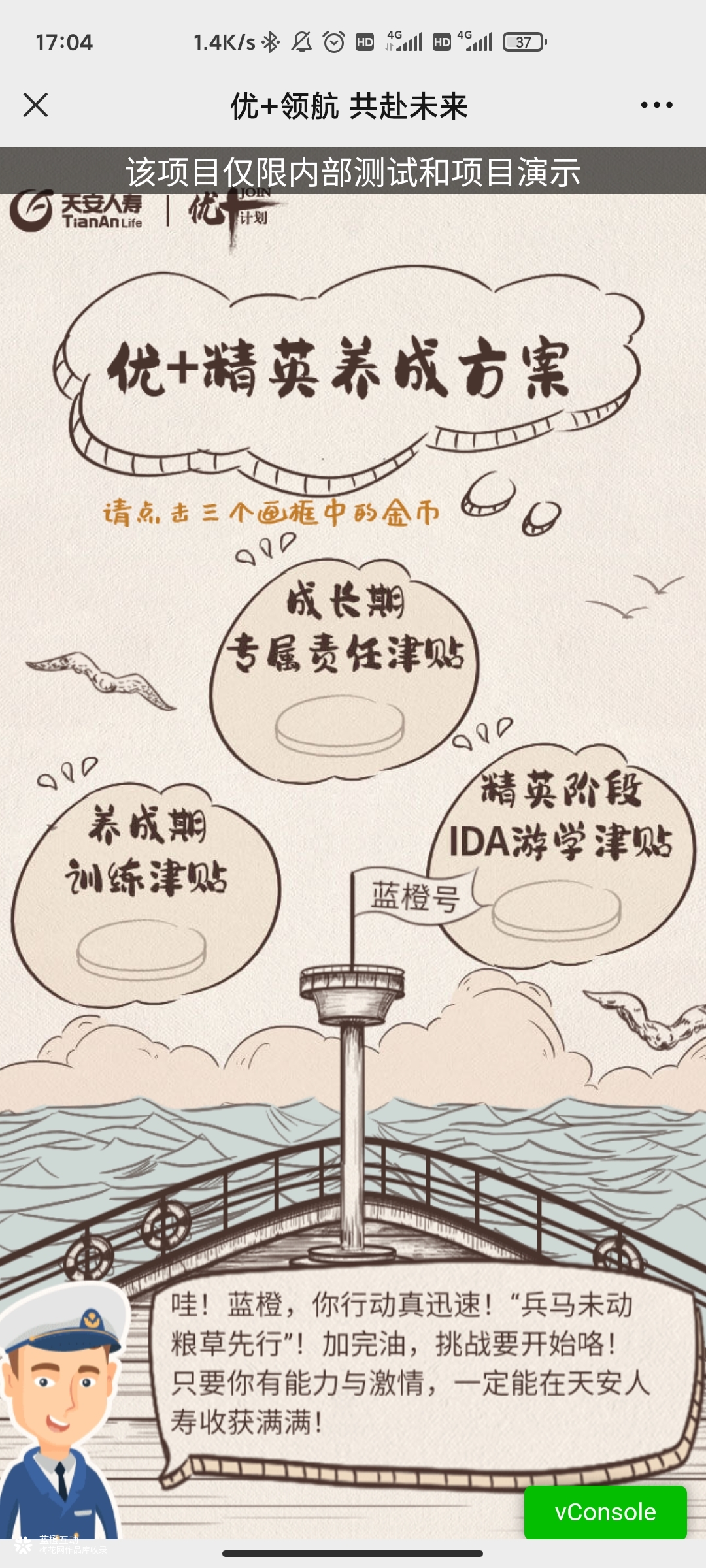Open the three-dot overflow menu
The width and height of the screenshot is (706, 1568).
(656, 105)
